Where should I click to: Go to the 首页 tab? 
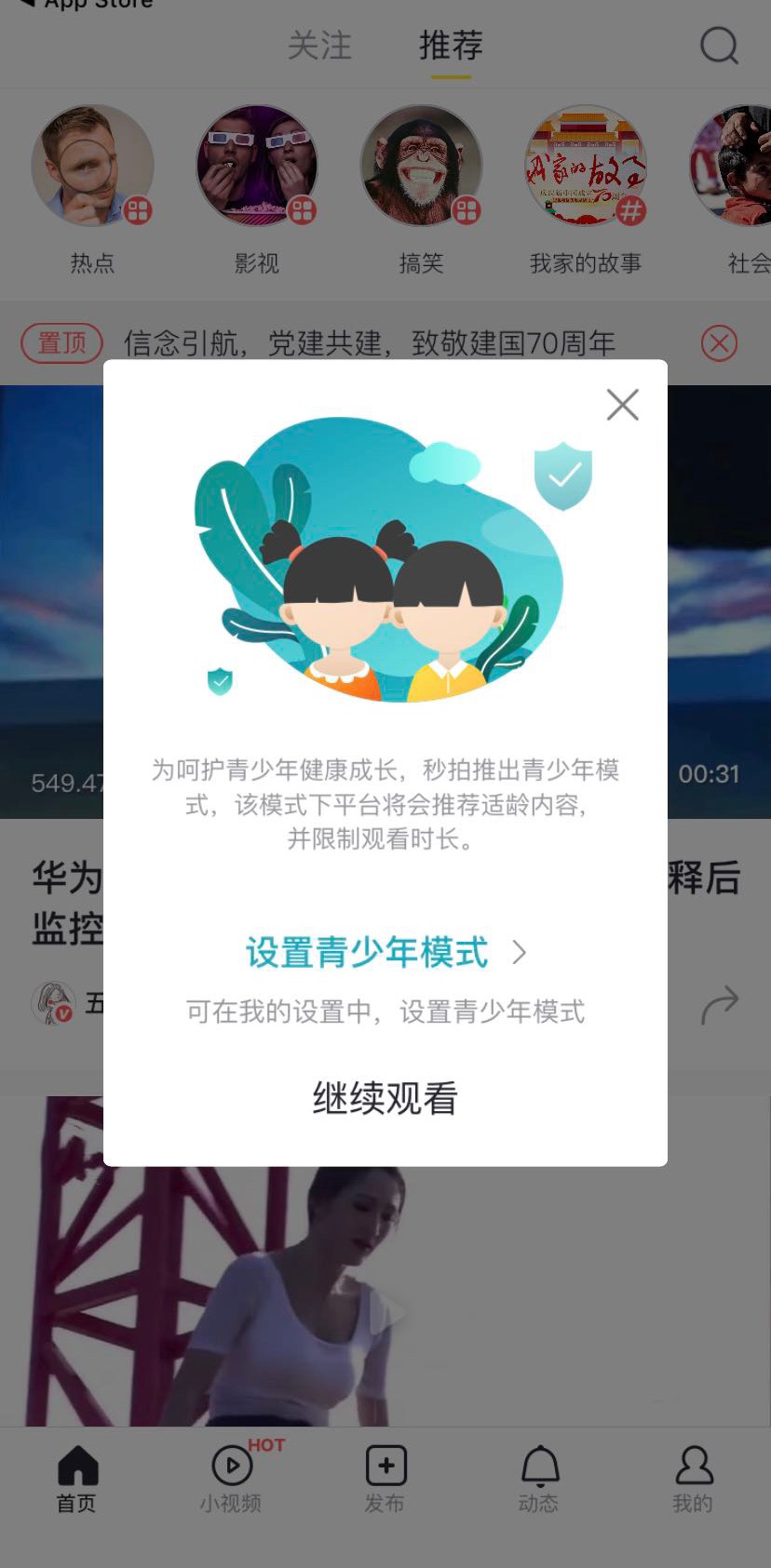tap(76, 1479)
